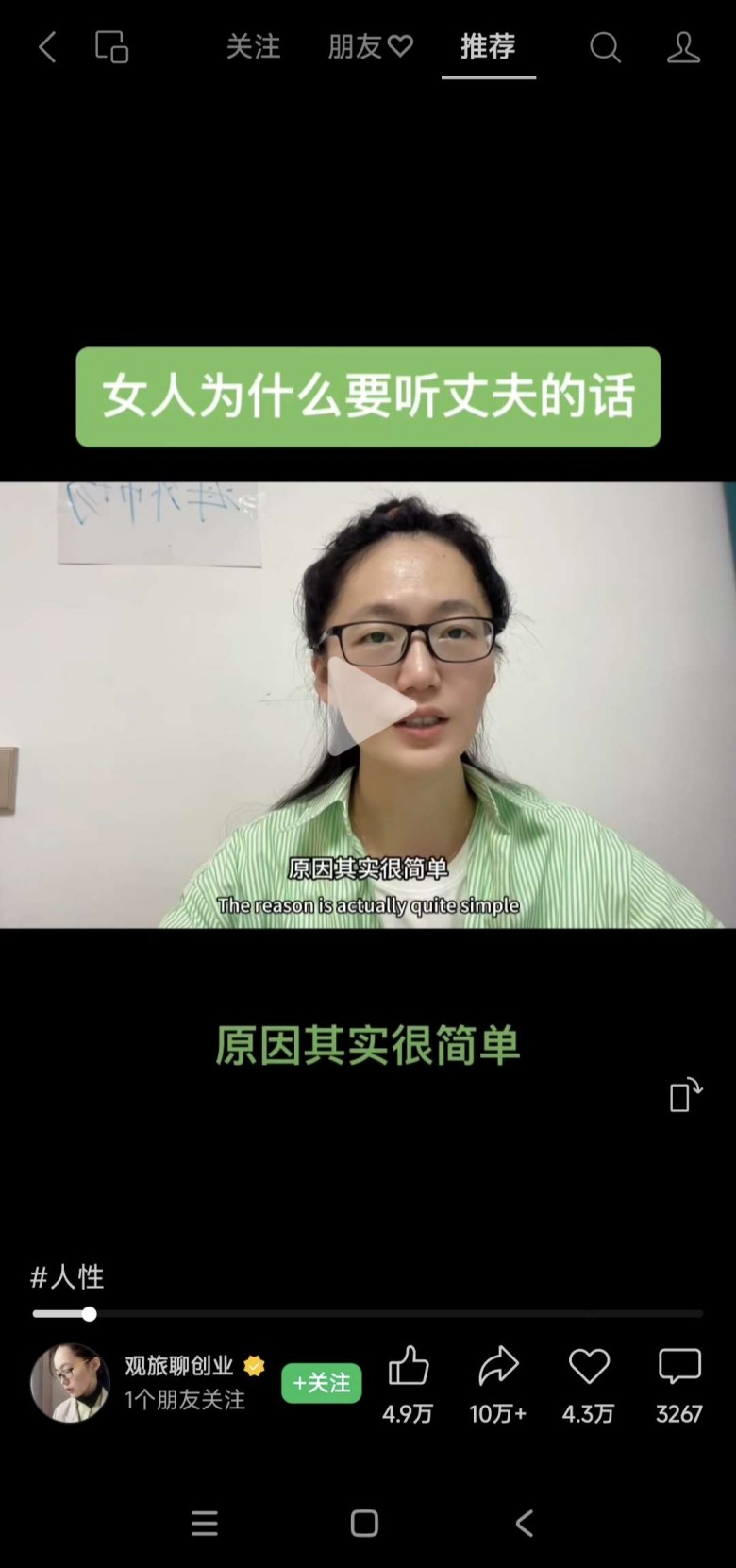Tap system home button

coord(364,1523)
